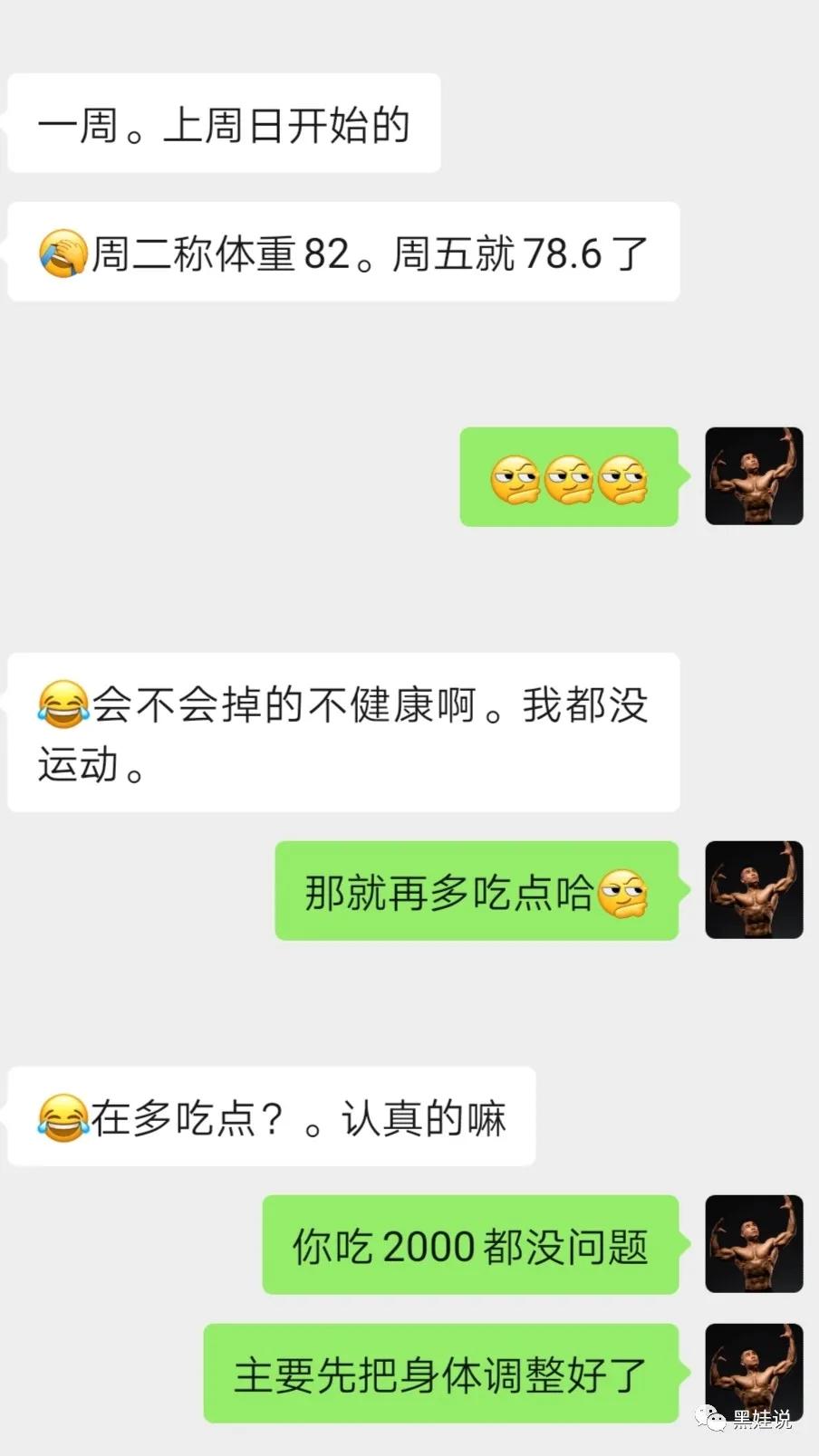Screen dimensions: 819x1456
Task: Click the middle thinking emoji in green bubble
Action: pyautogui.click(x=568, y=477)
